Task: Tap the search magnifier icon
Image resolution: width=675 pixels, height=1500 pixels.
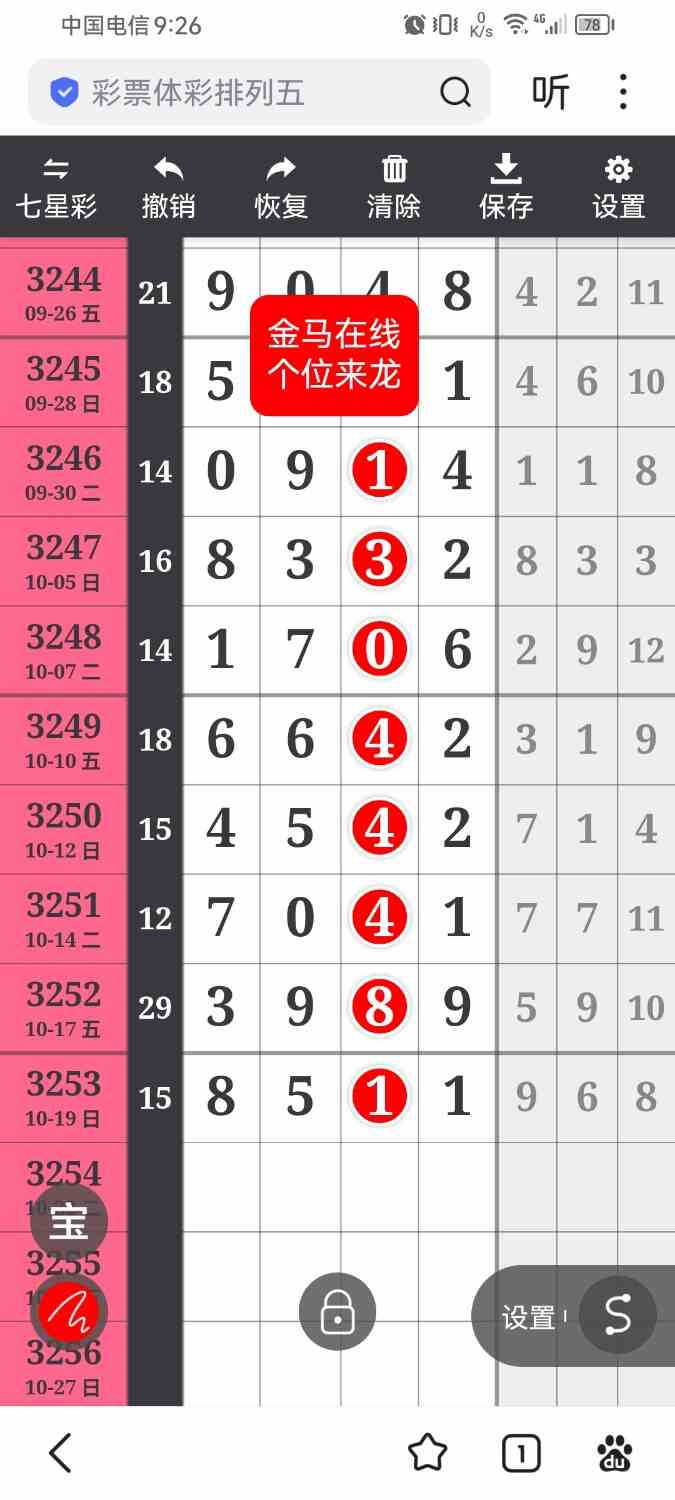Action: [x=455, y=93]
